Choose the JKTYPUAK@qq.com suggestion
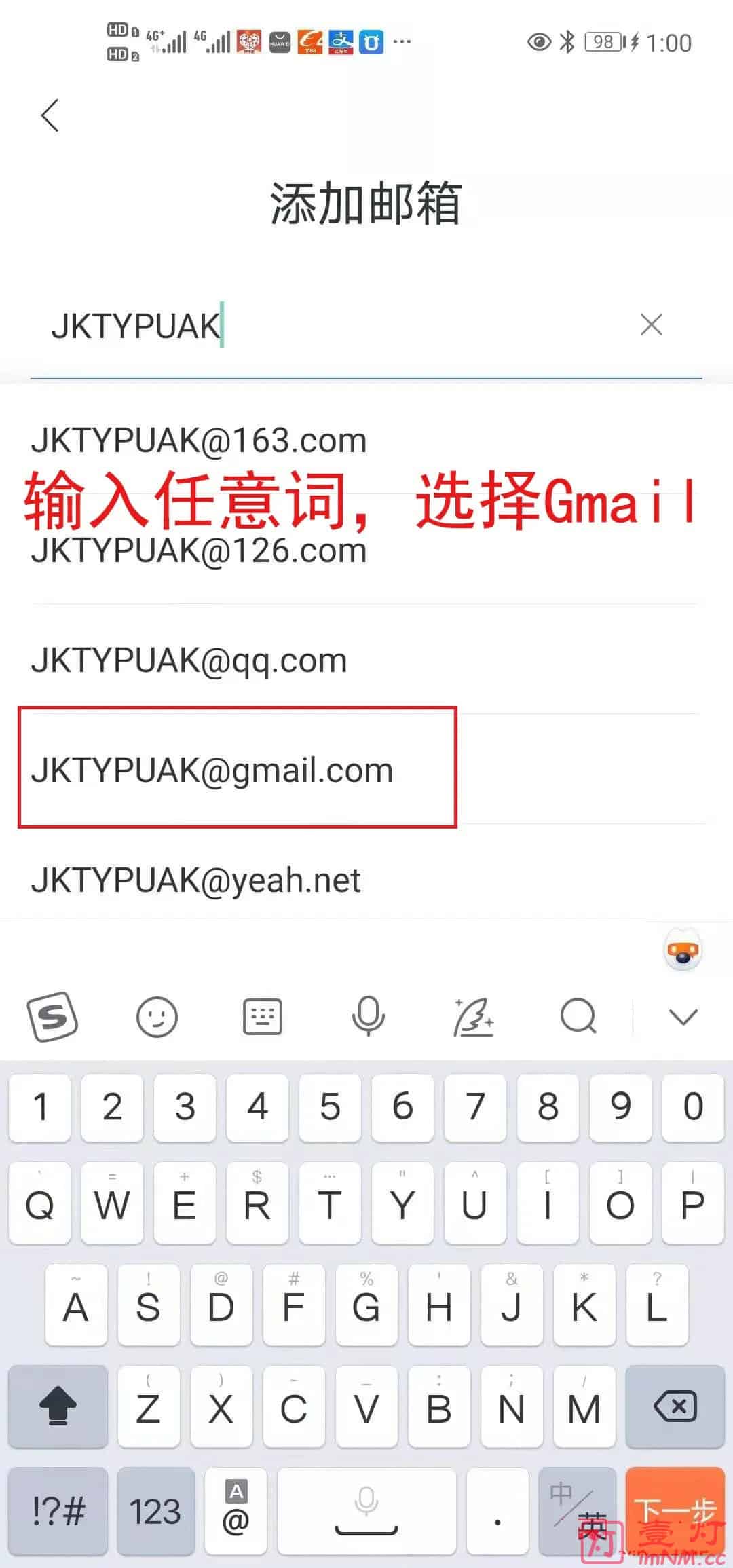The width and height of the screenshot is (733, 1568). coord(189,660)
